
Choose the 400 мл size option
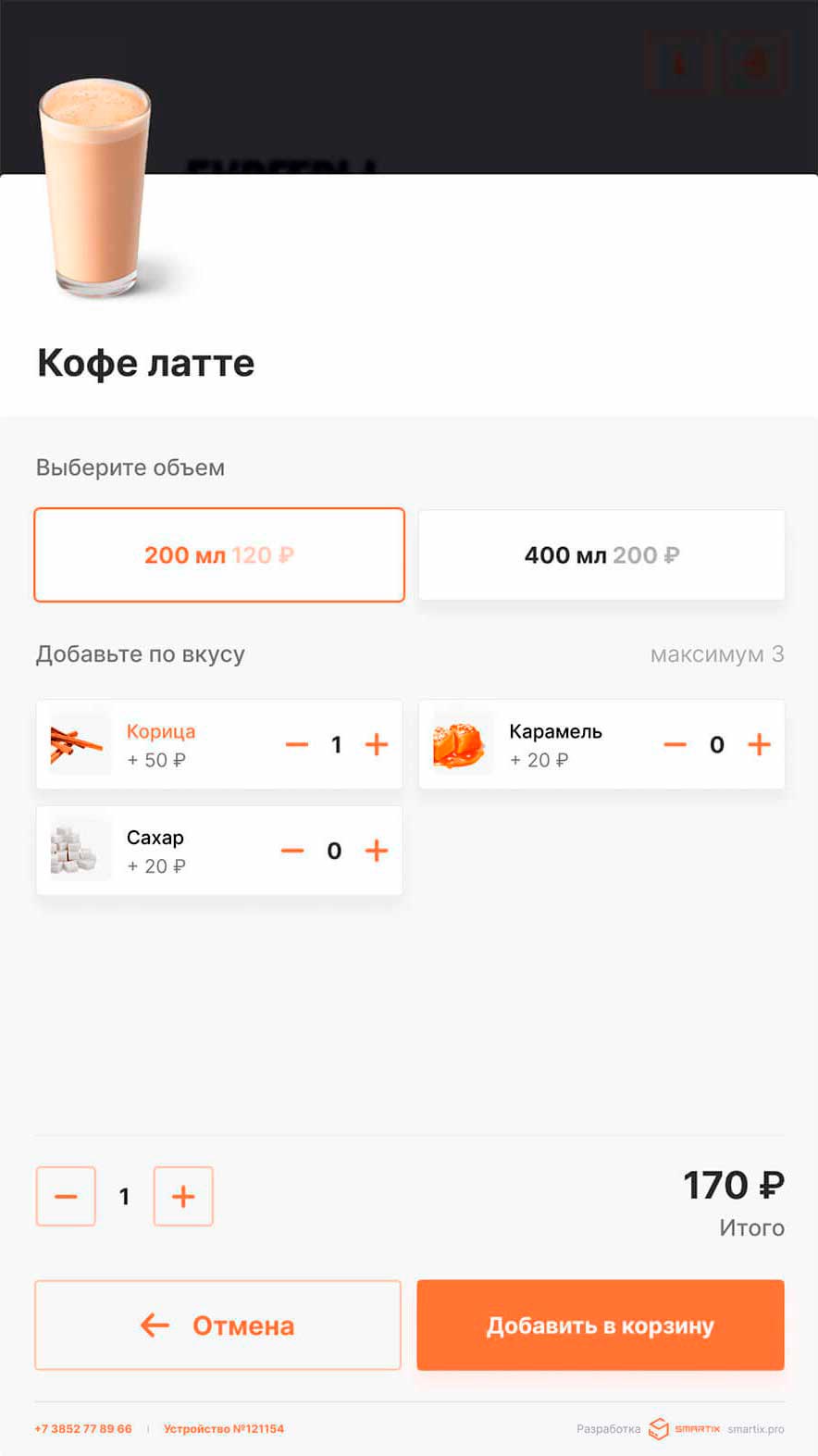click(601, 554)
